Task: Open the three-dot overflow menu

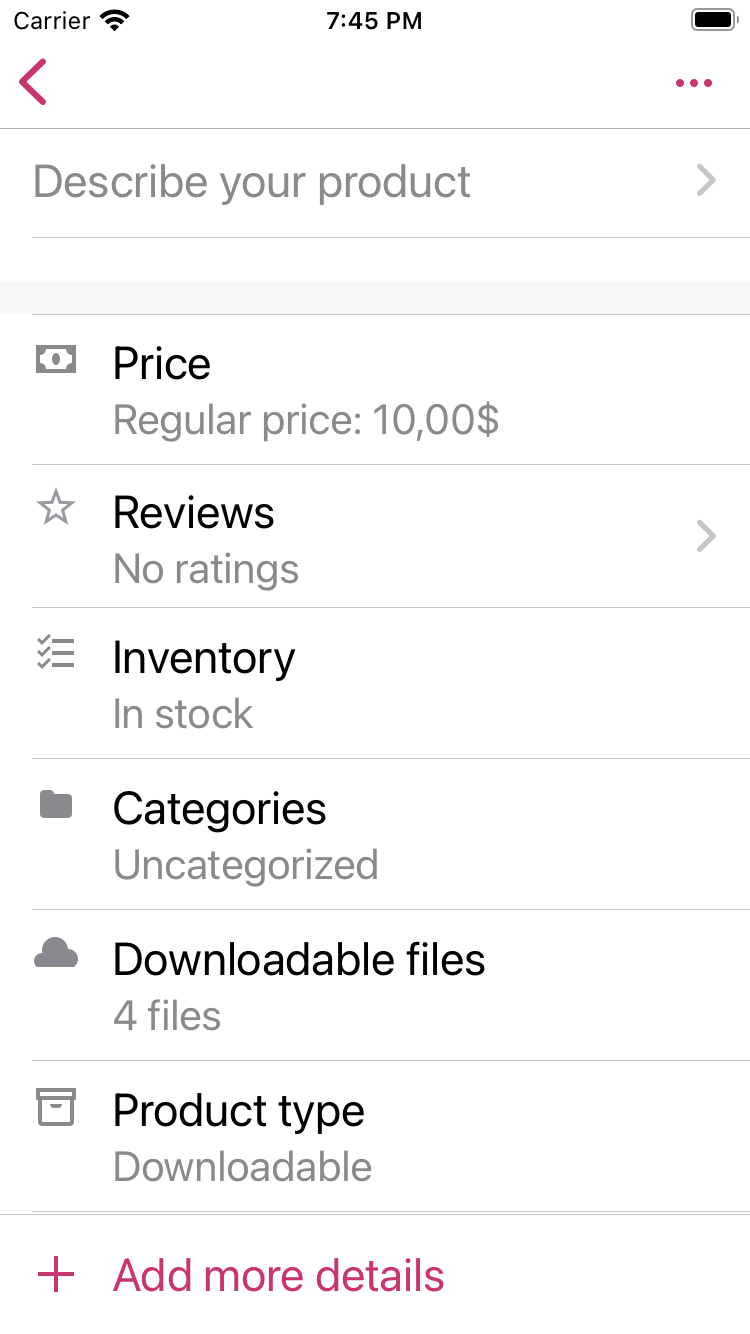Action: click(693, 83)
